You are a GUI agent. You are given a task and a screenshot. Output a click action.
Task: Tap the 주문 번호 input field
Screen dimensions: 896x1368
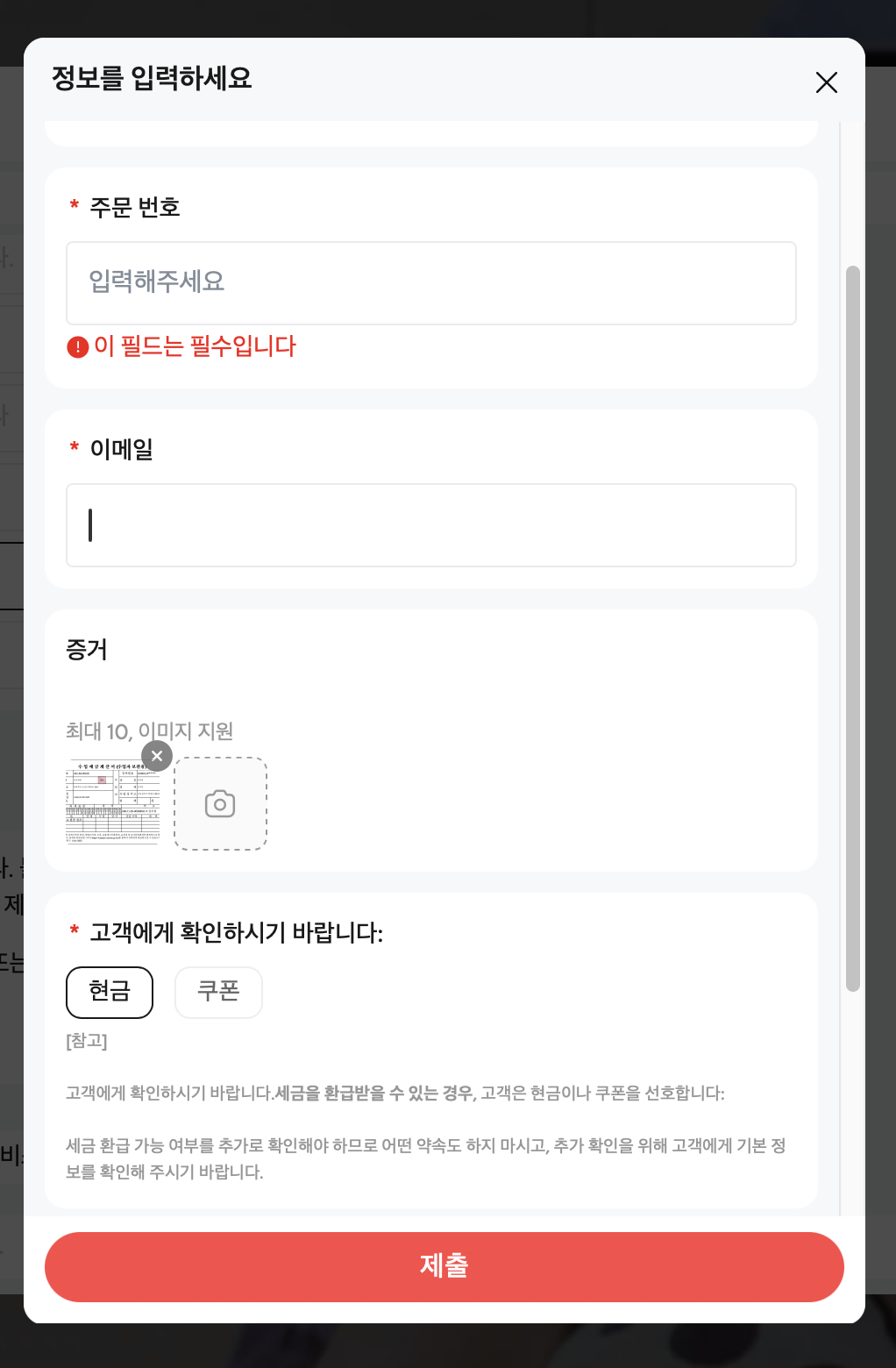tap(430, 283)
